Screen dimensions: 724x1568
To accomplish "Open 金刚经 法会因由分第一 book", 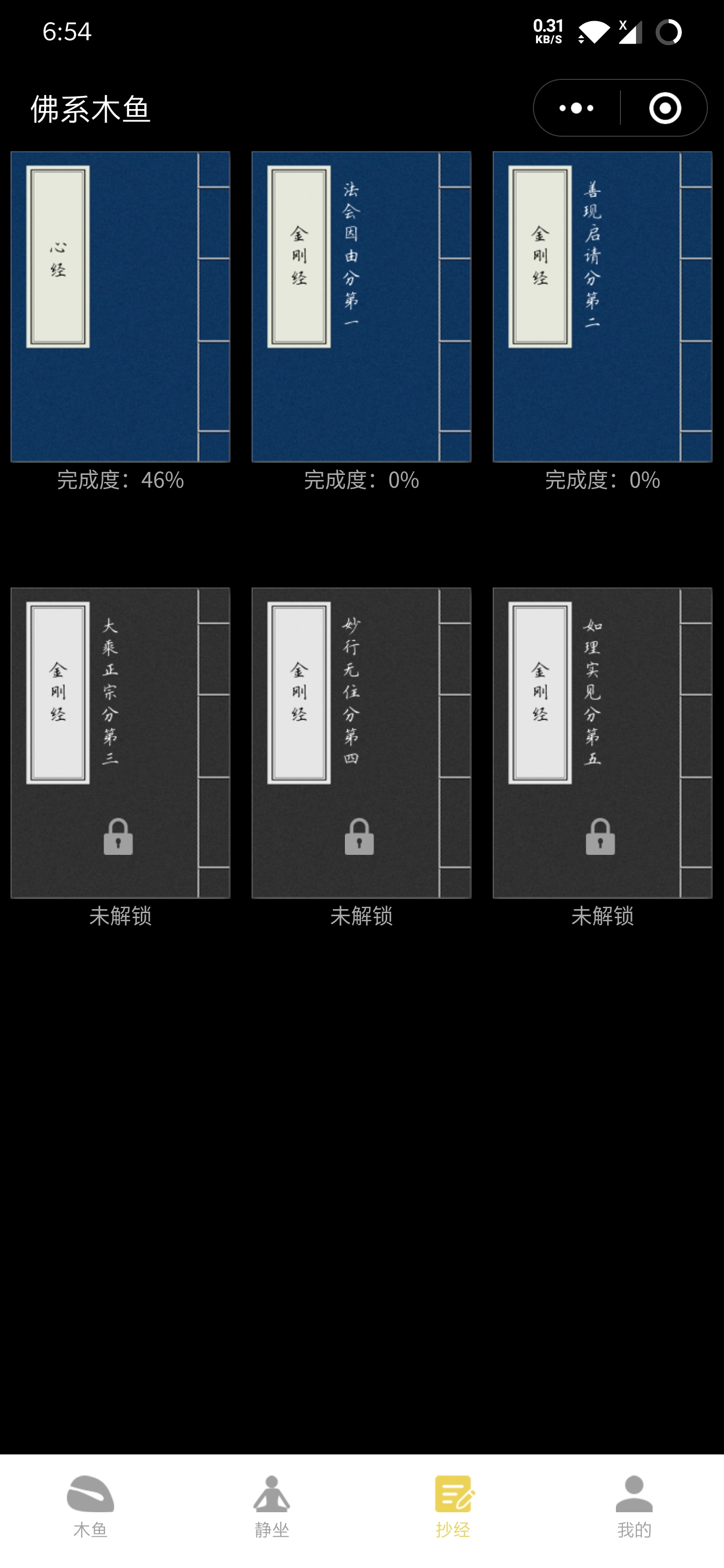I will [x=361, y=307].
